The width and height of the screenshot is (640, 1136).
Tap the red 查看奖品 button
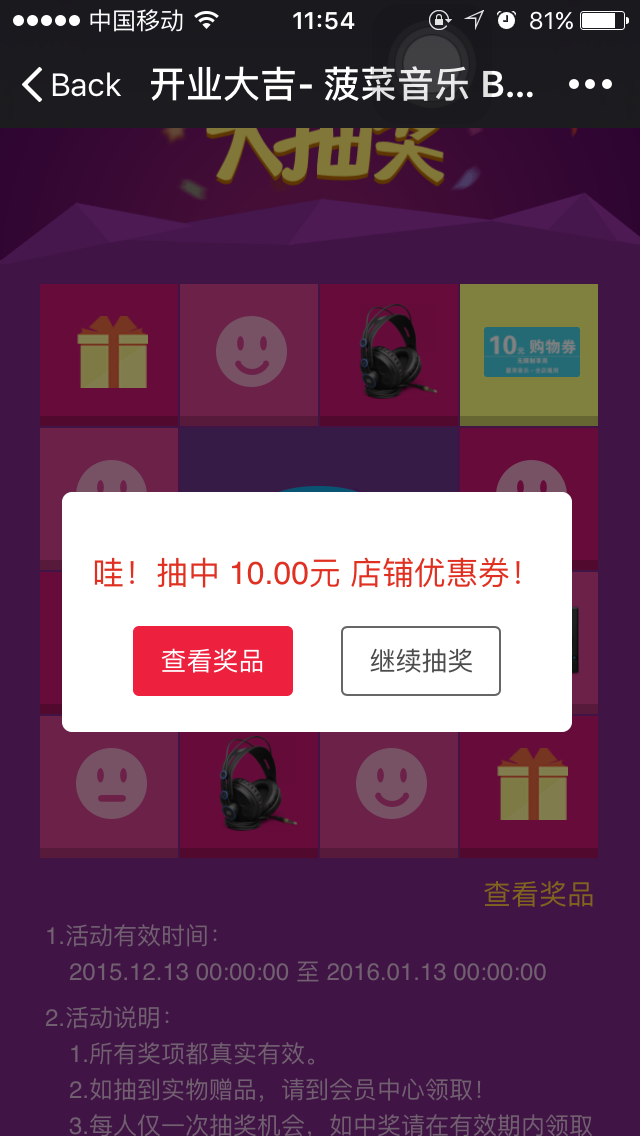[x=213, y=661]
